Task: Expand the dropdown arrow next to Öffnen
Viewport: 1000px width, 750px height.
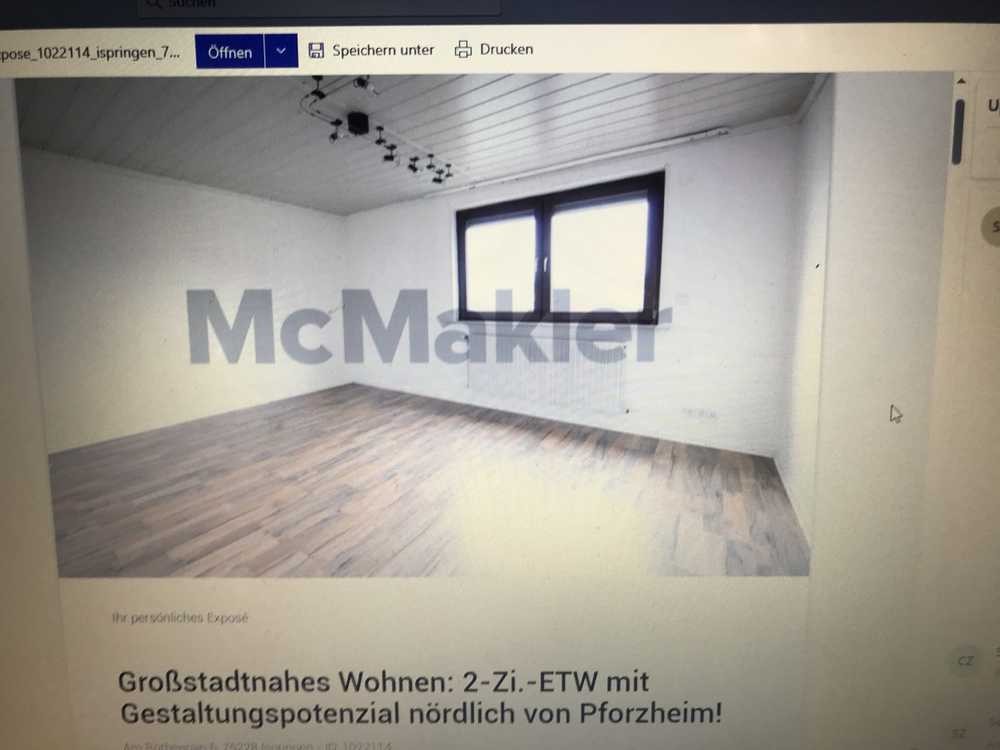Action: [x=281, y=51]
